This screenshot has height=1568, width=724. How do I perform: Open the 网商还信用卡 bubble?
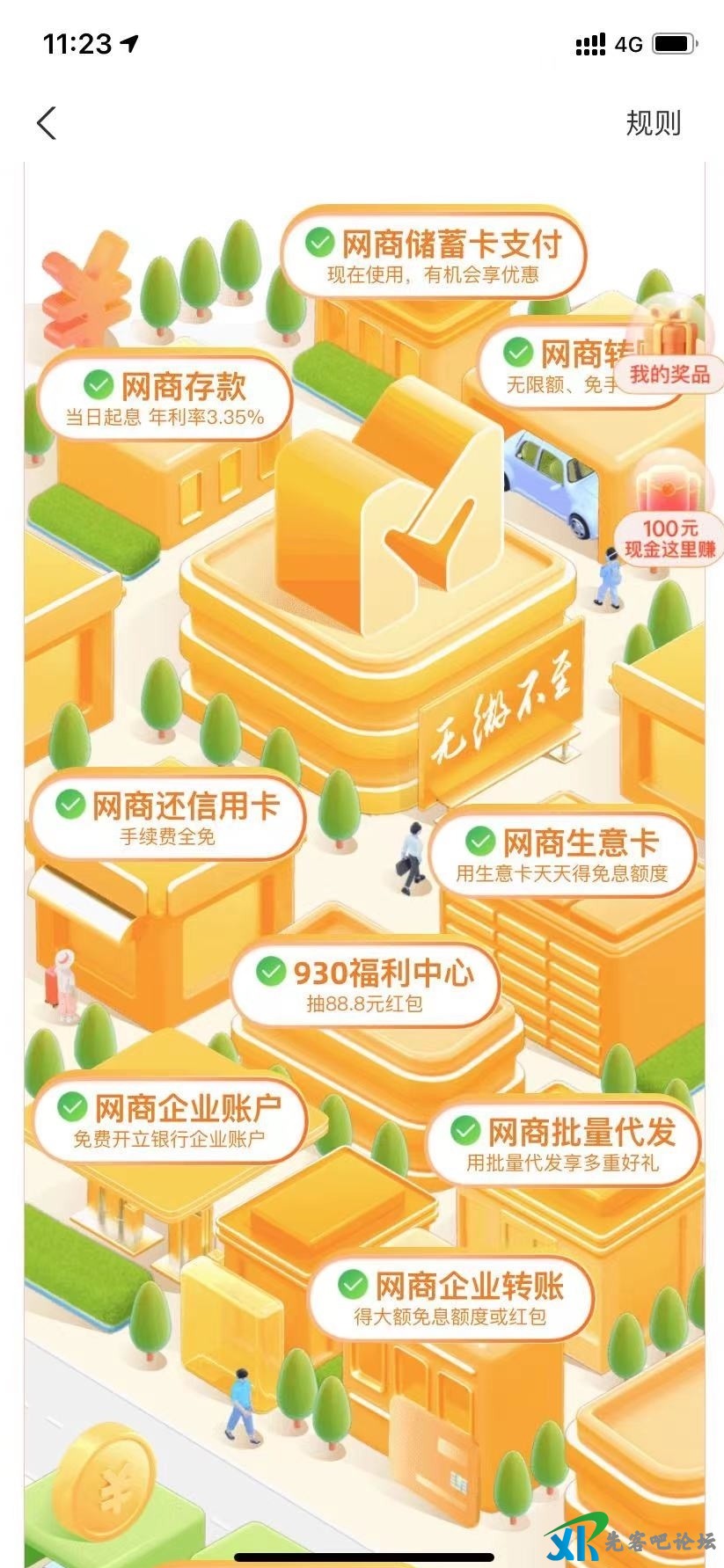(x=167, y=817)
